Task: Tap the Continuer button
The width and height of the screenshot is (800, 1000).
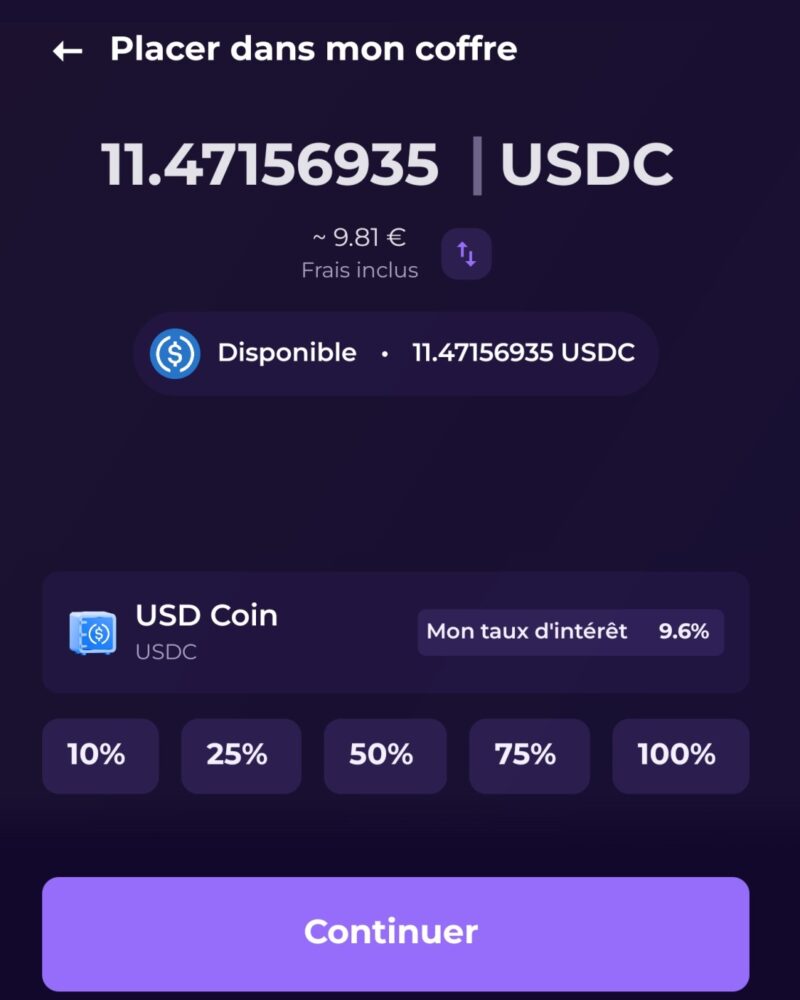Action: point(395,932)
